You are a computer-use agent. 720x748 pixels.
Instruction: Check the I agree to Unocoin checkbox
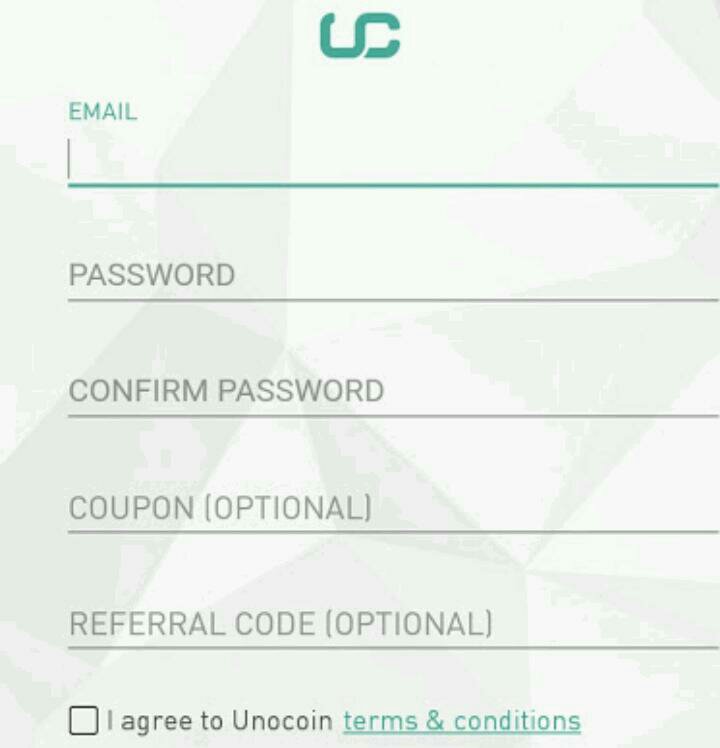(84, 720)
